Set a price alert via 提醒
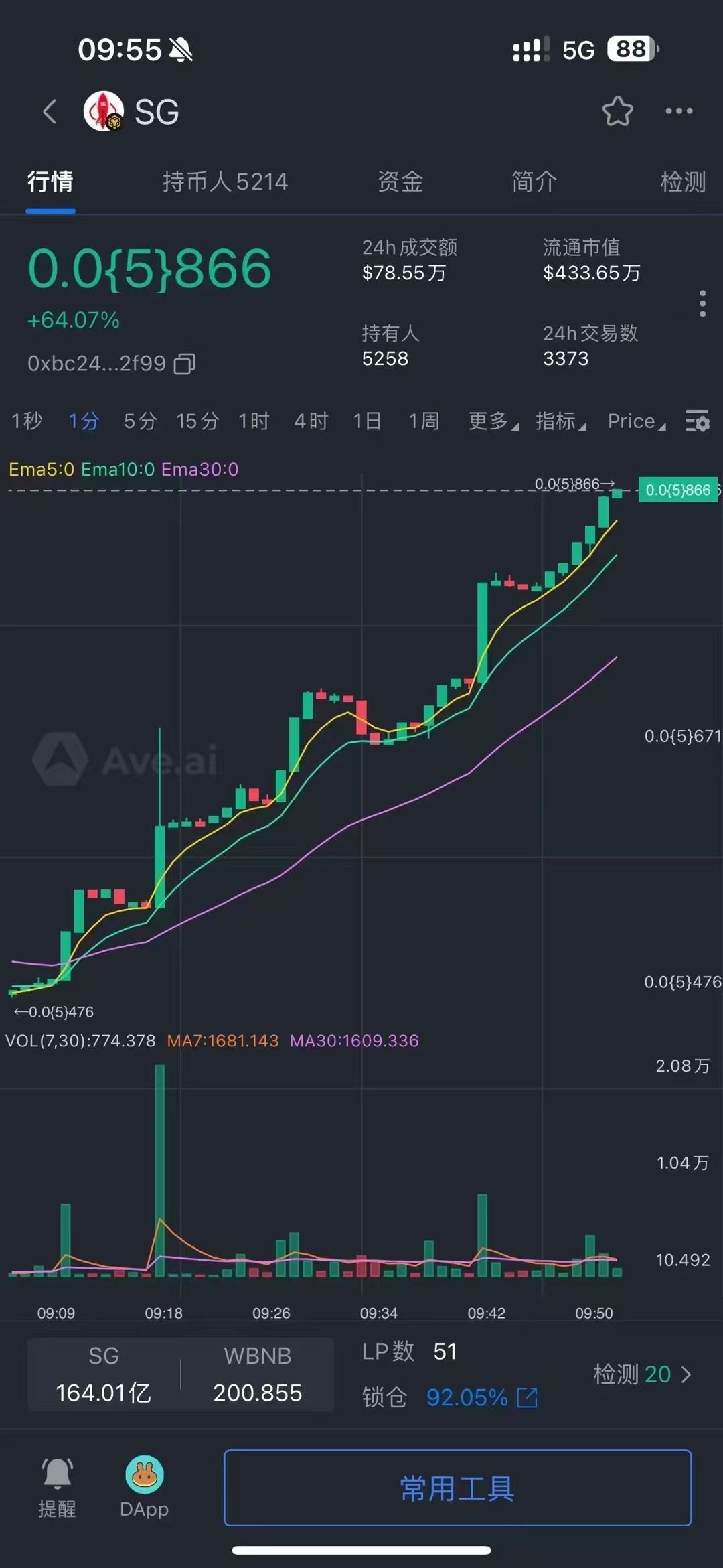Screen dimensions: 723x1568 coord(57,1487)
